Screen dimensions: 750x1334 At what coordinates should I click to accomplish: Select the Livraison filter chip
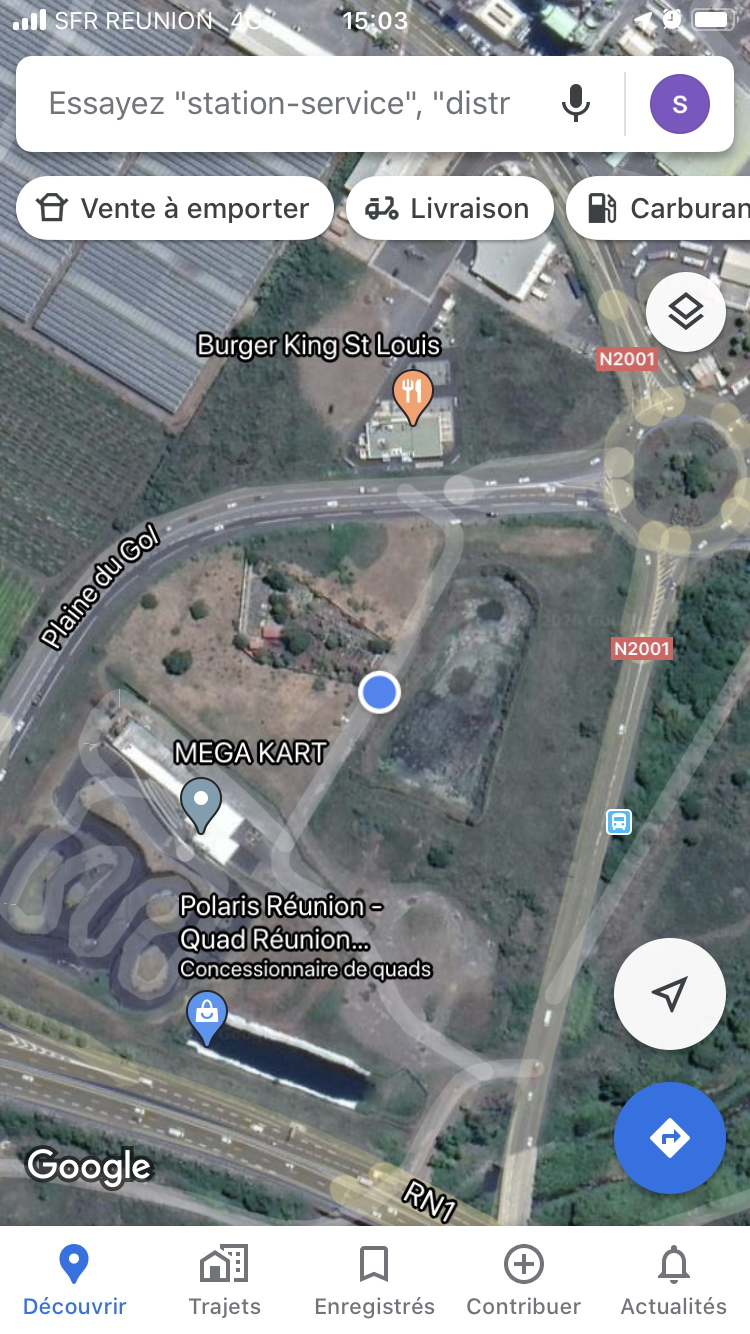click(449, 208)
